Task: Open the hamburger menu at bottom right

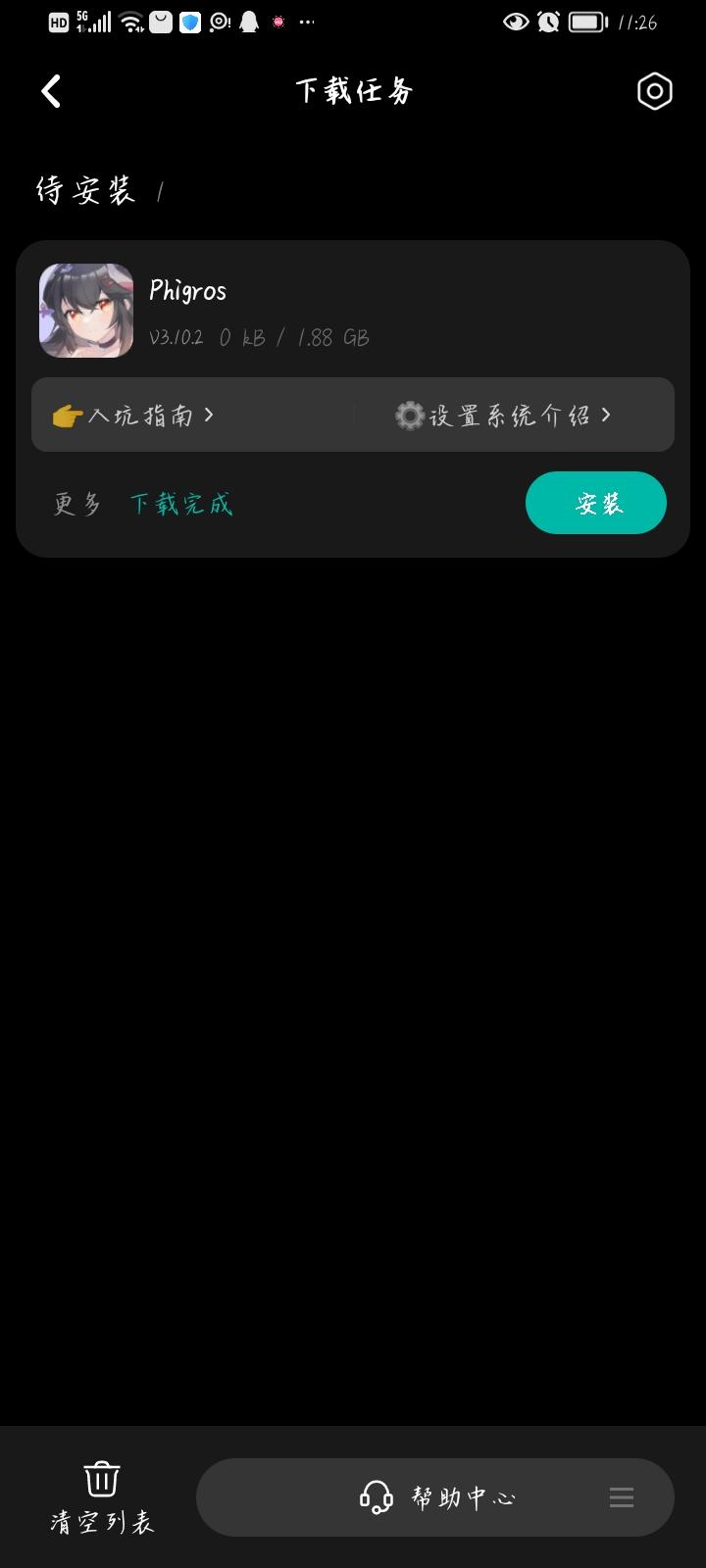Action: pos(621,1496)
